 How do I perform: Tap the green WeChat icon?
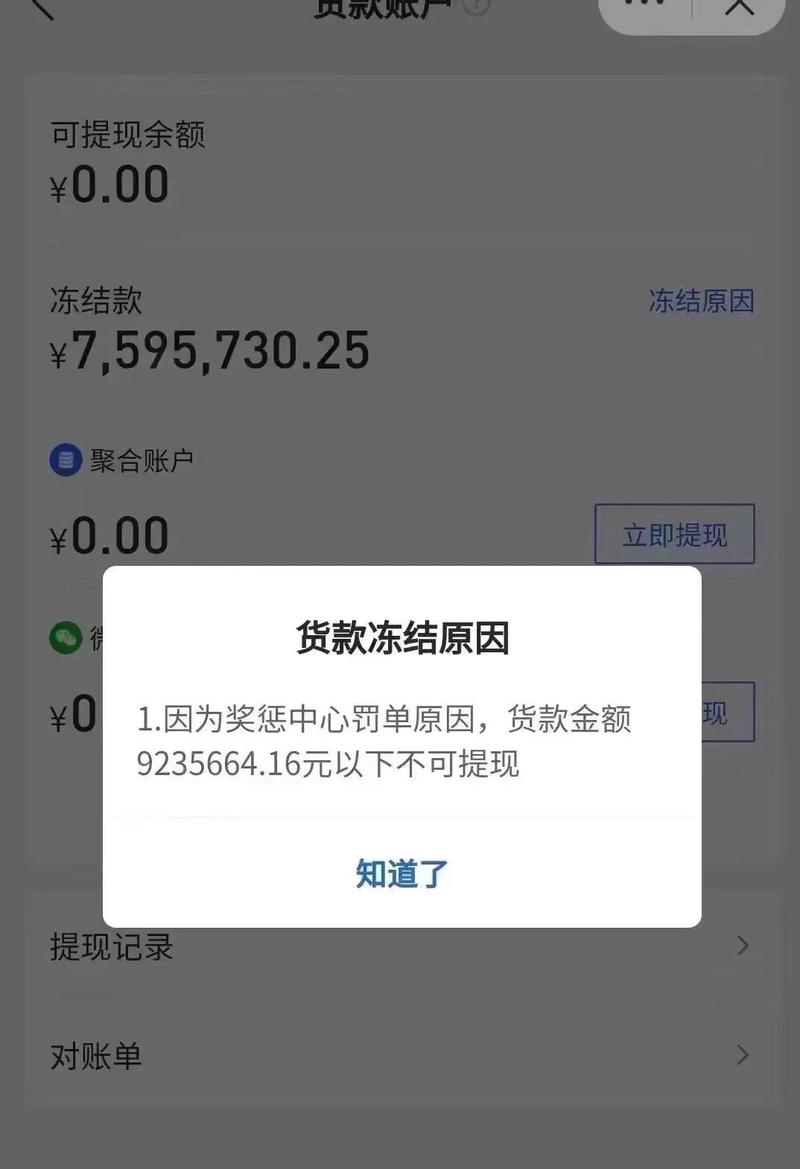pyautogui.click(x=64, y=637)
